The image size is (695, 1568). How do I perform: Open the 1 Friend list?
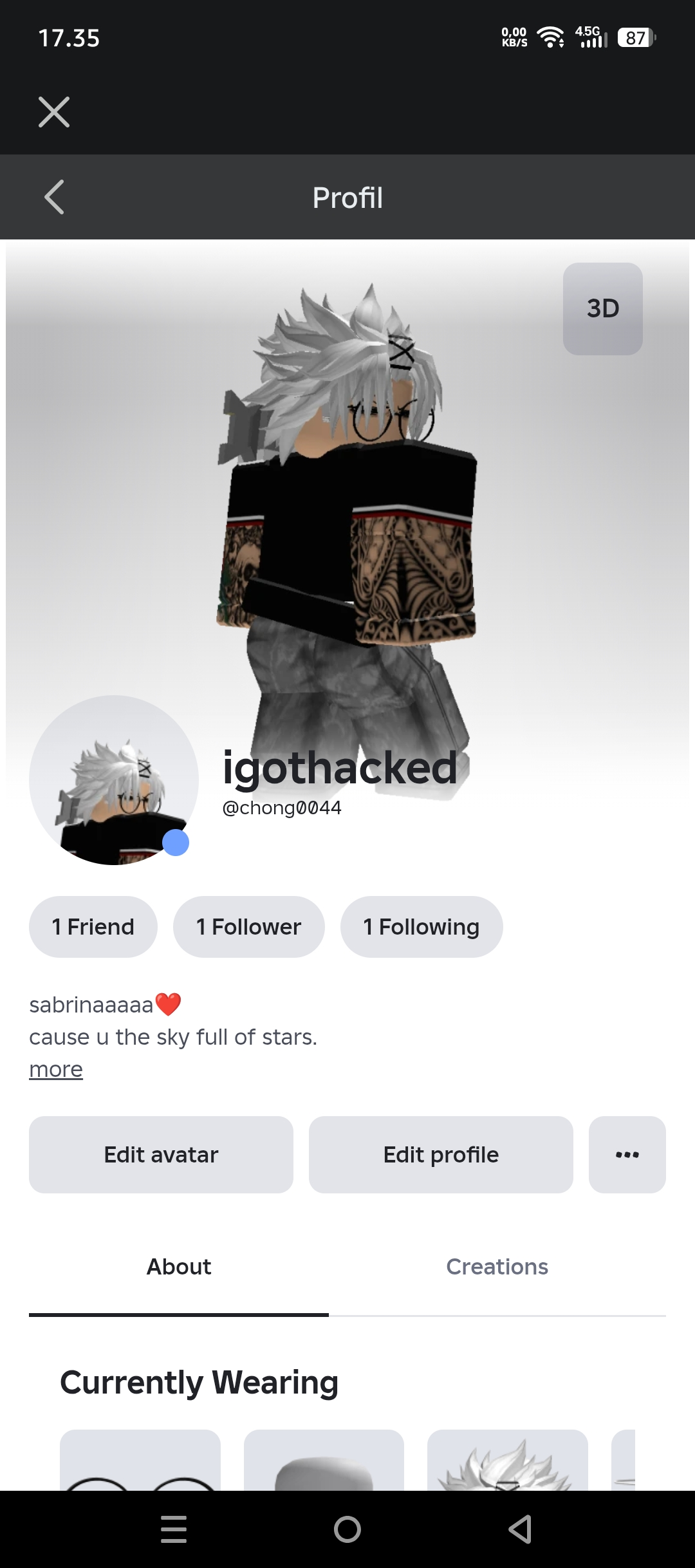pyautogui.click(x=93, y=927)
